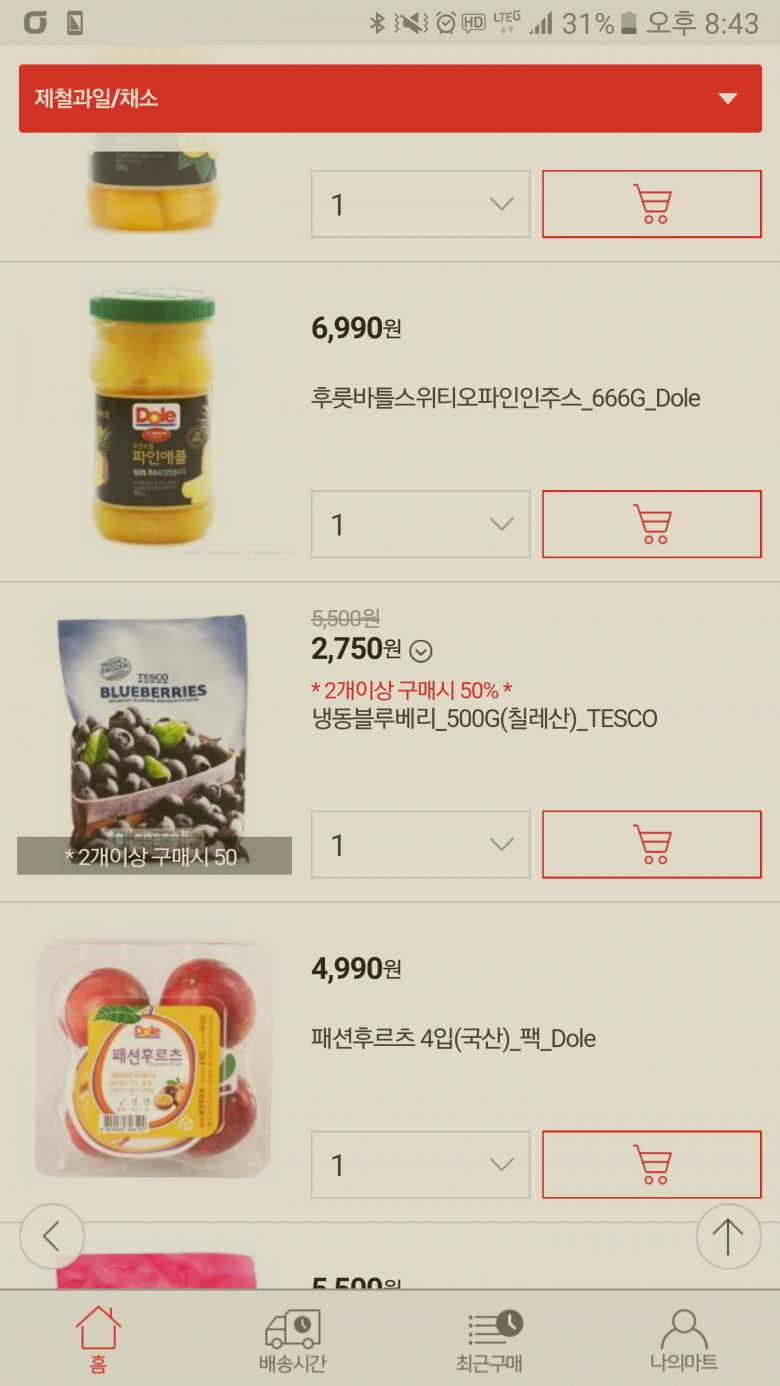Screen dimensions: 780x1386
Task: Change quantity for 패션후르츠 4입
Action: (x=420, y=1164)
